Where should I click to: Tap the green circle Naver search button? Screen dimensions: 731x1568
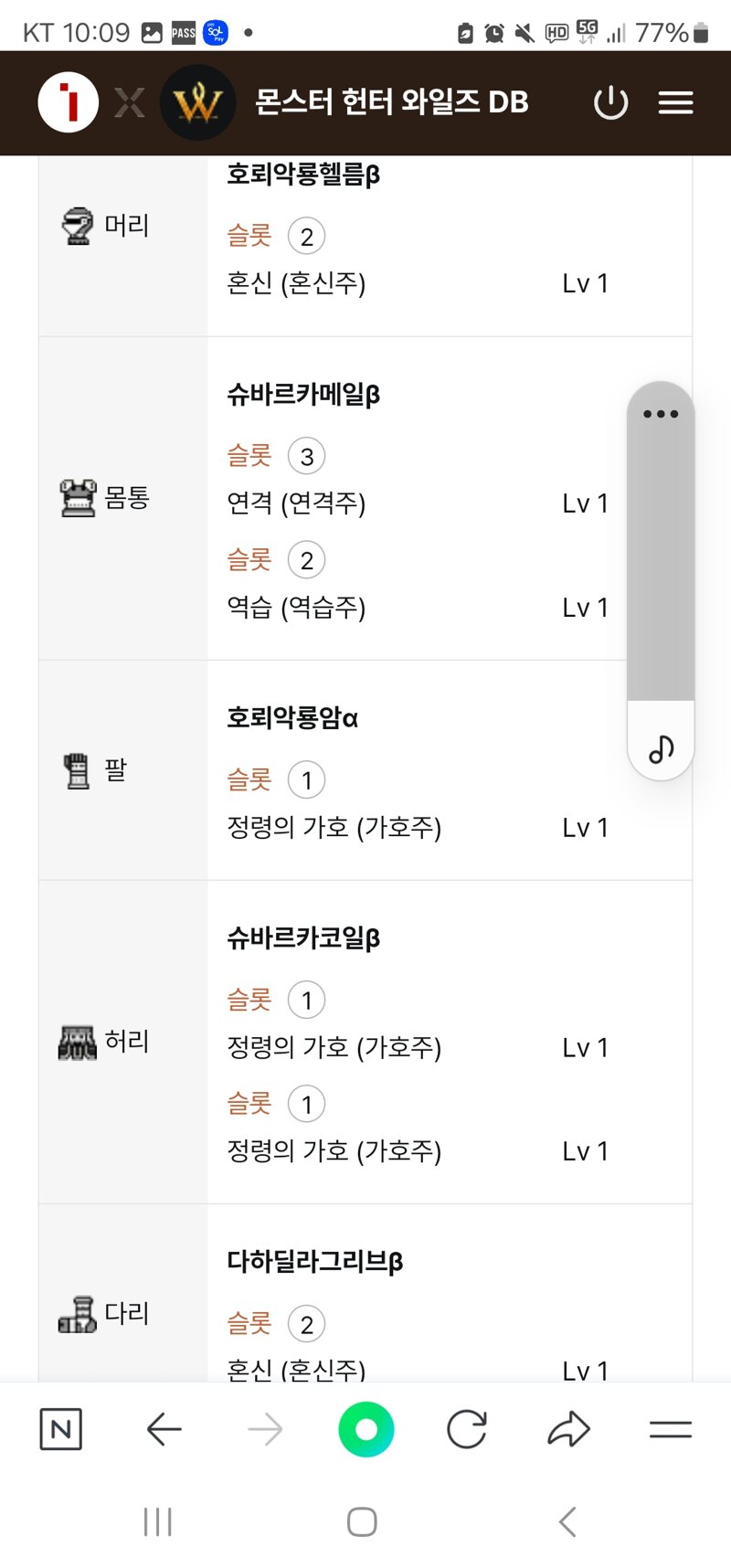[365, 1429]
